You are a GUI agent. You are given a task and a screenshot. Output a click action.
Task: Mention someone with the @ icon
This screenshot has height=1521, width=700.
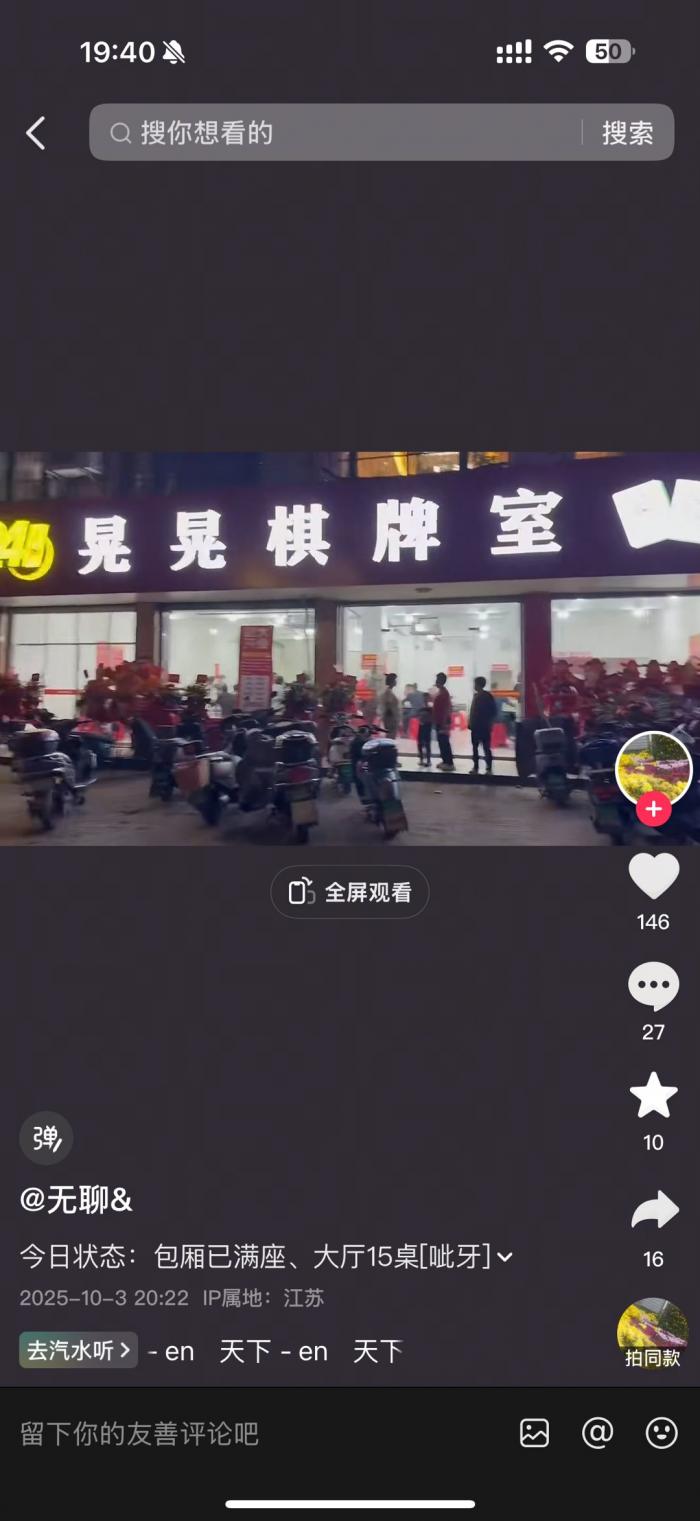(597, 1433)
